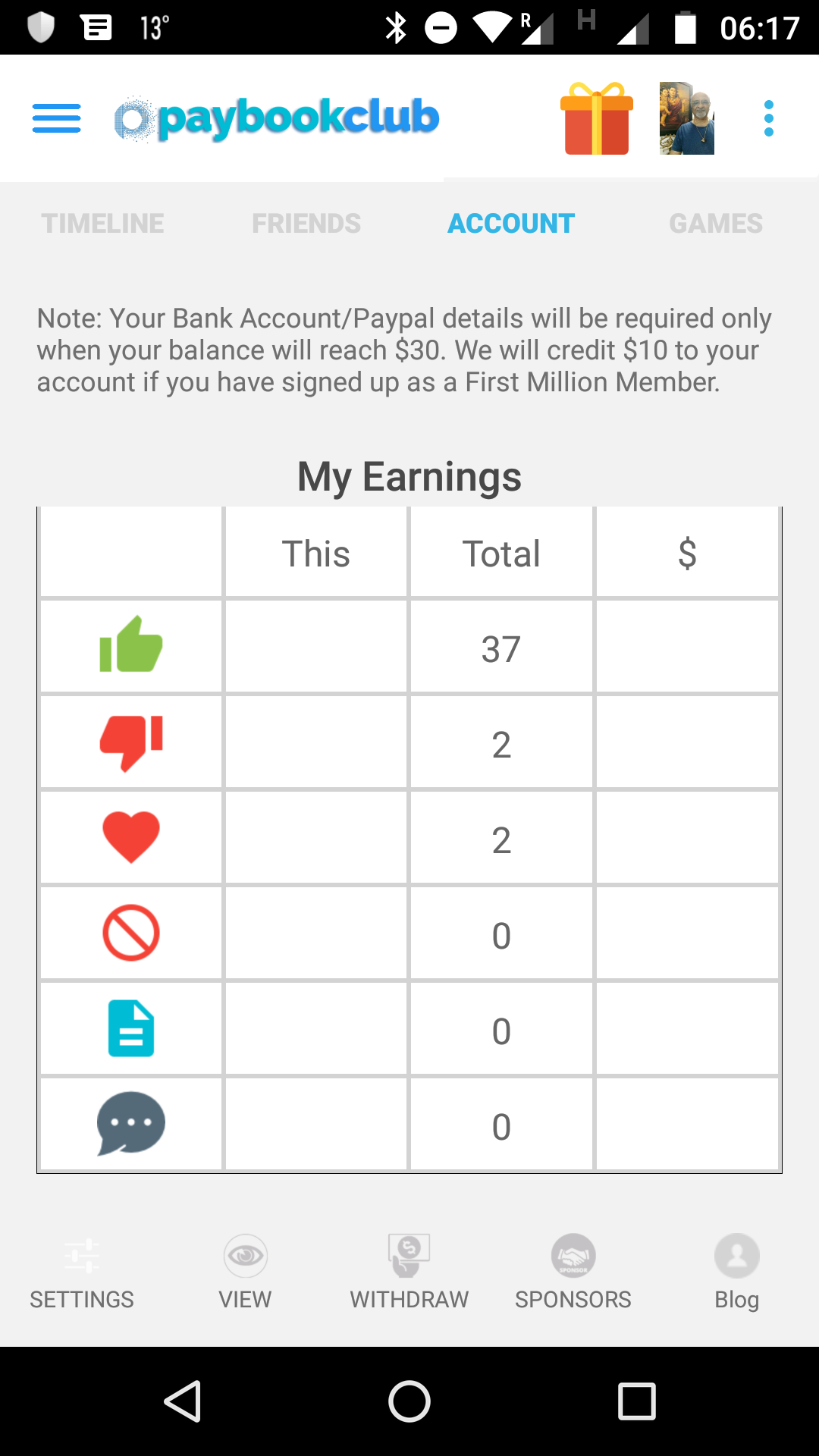Go to the Games tab
Screen dimensions: 819x1456
[x=716, y=223]
